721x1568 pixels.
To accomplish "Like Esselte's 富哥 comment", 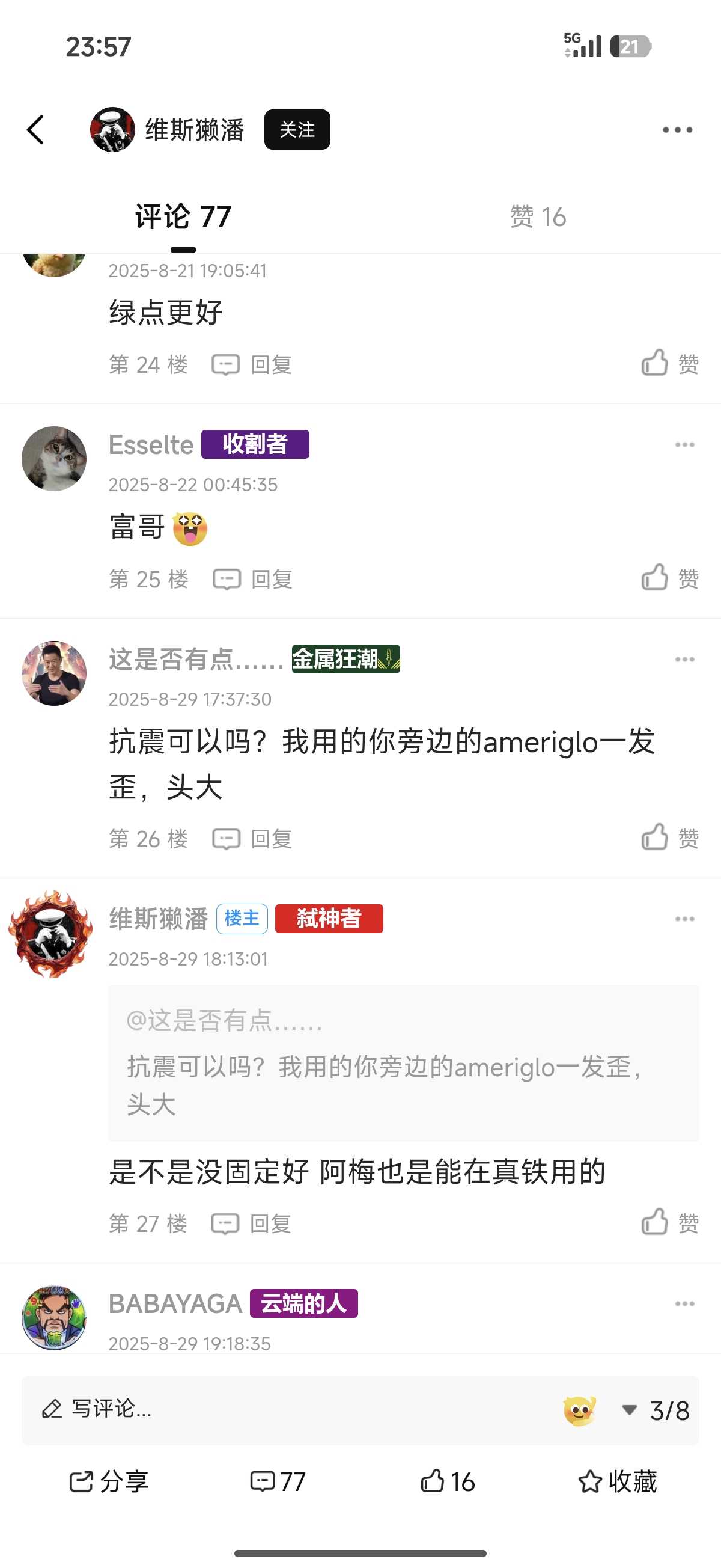I will click(x=669, y=578).
